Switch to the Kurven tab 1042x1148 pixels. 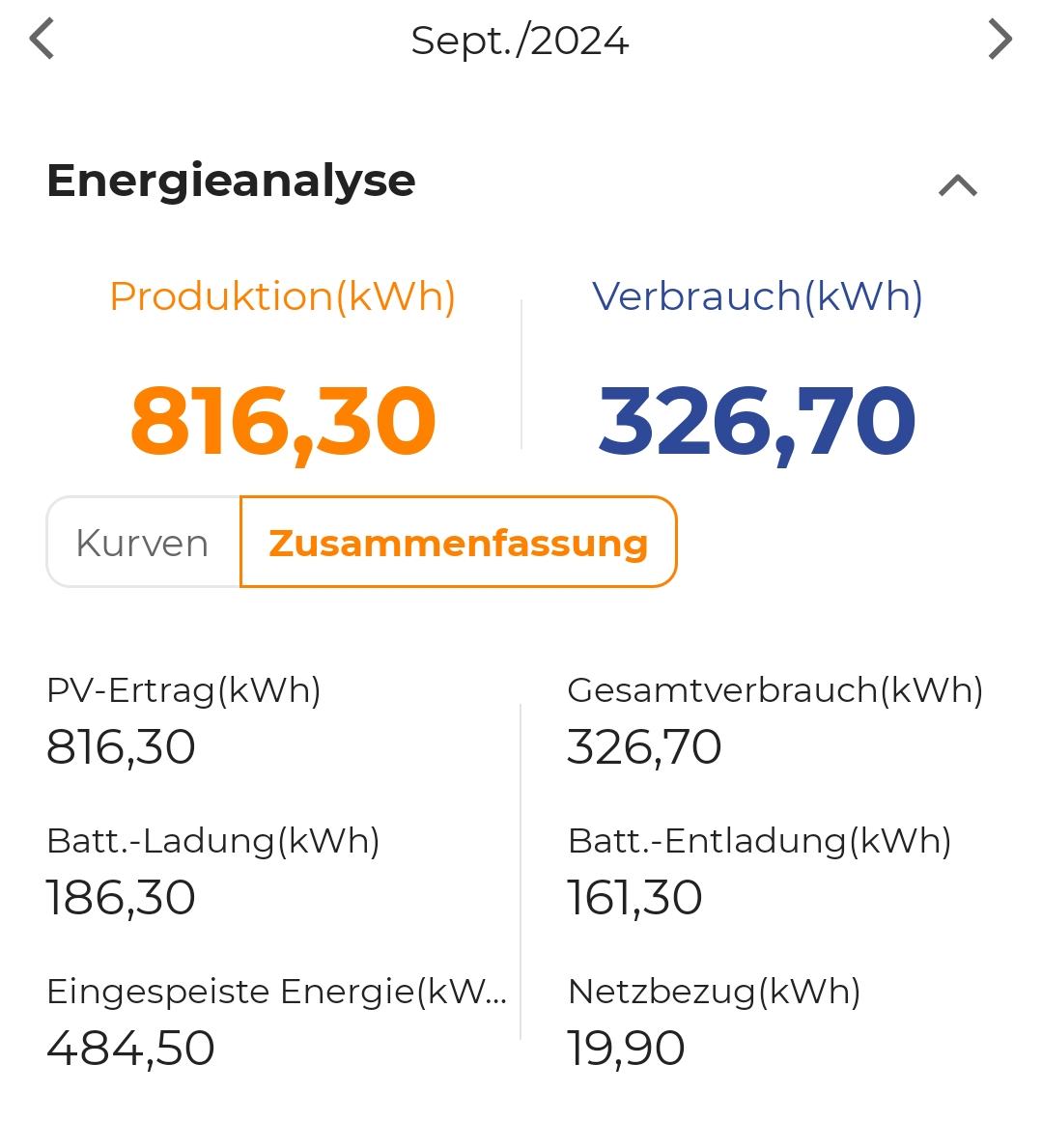coord(143,543)
